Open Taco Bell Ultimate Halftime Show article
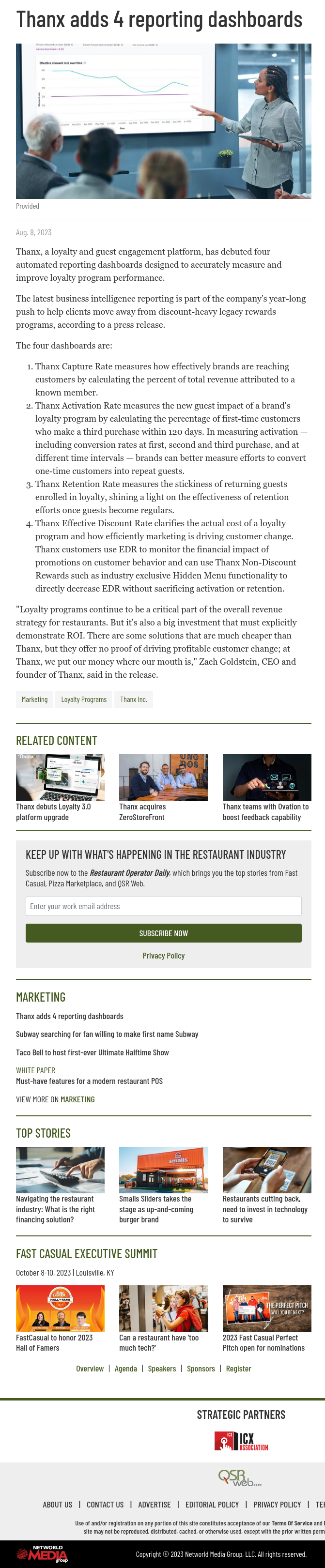Image resolution: width=325 pixels, height=1568 pixels. coord(93,1052)
